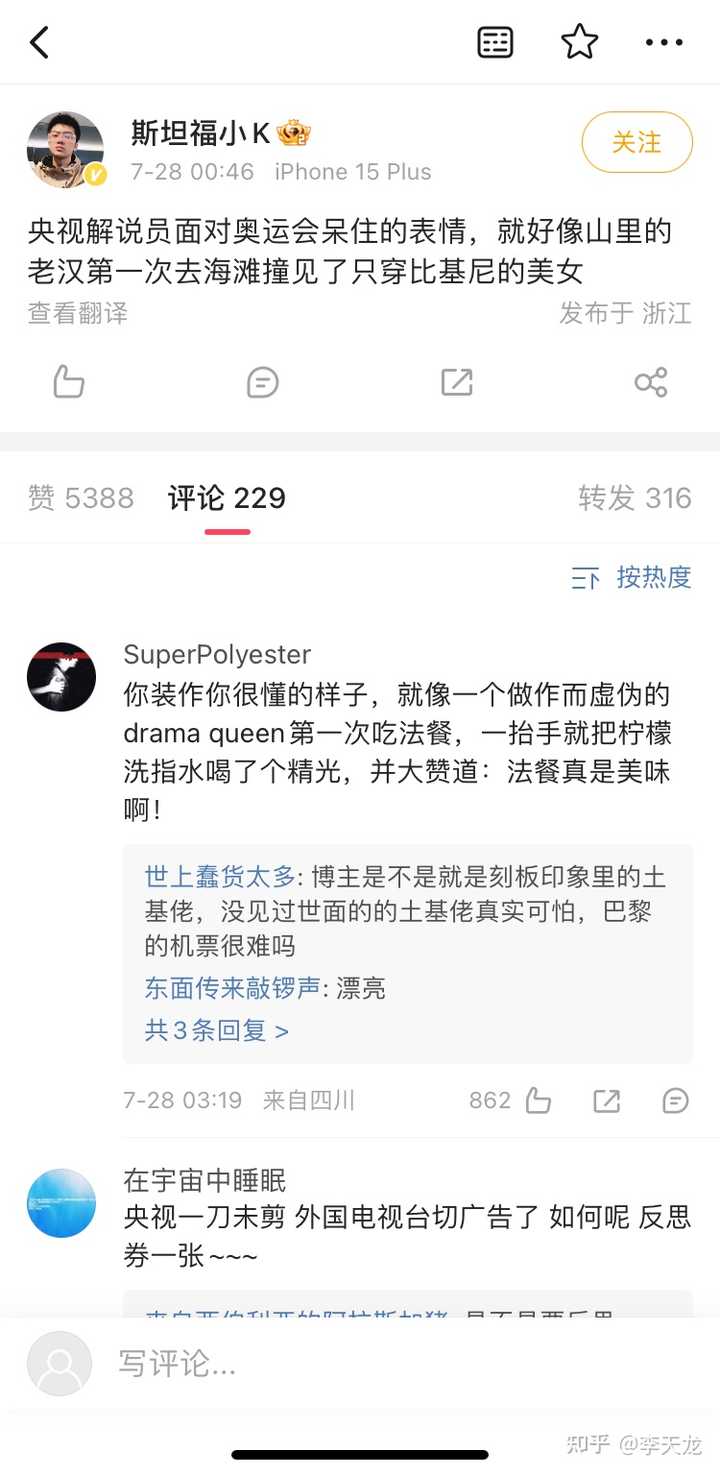Open the three-dot overflow menu
Screen dimensions: 720x1475
pos(663,42)
